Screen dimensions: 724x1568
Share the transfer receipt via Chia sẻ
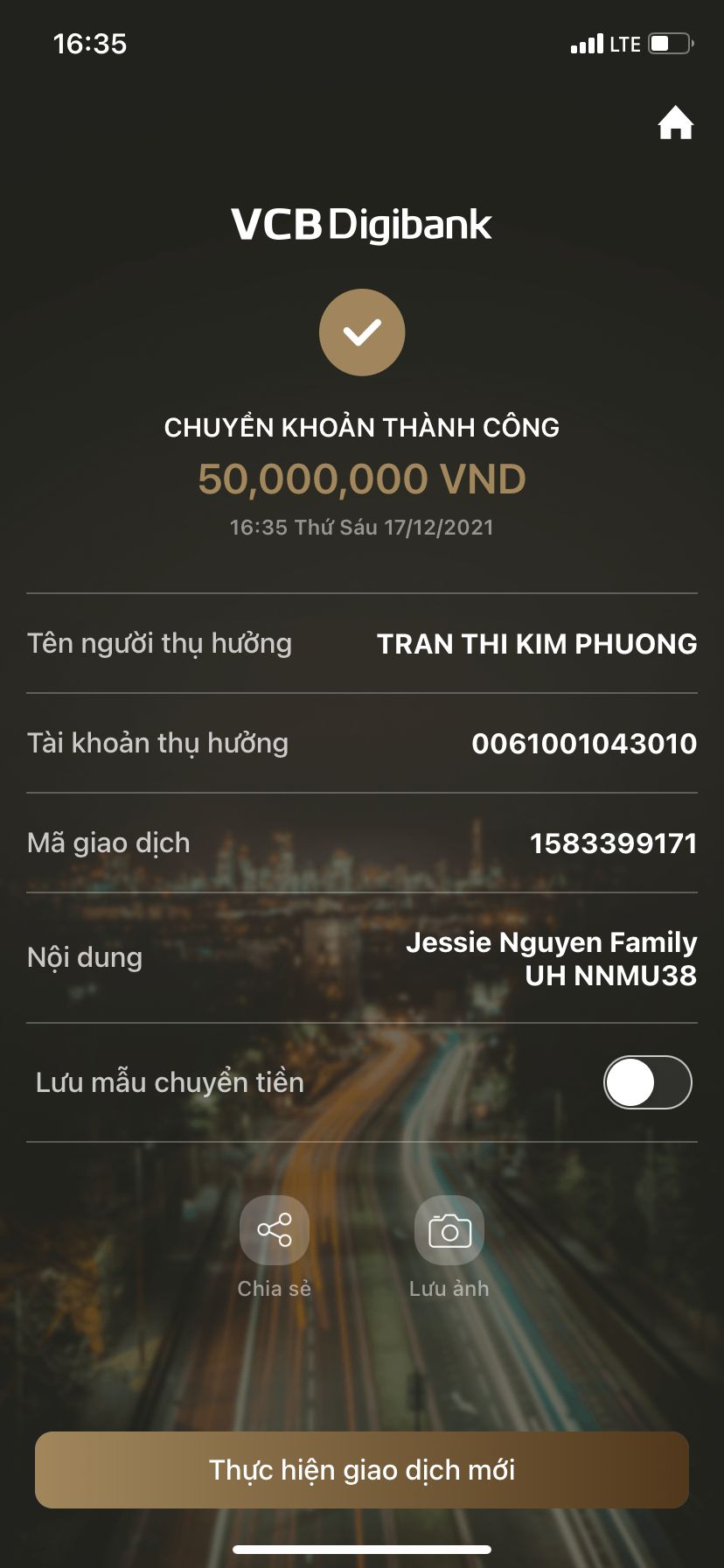[275, 1230]
